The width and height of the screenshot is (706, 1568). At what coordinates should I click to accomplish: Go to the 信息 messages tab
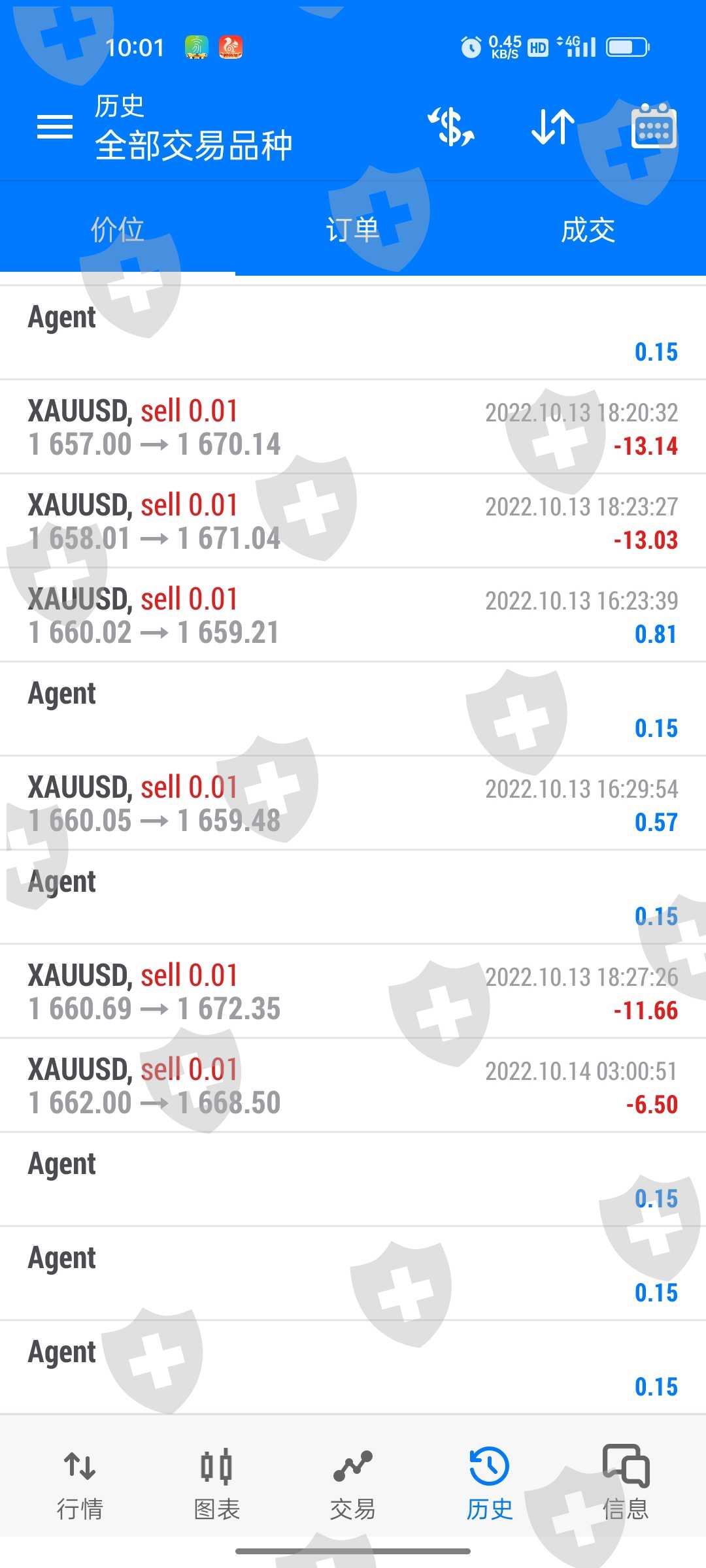click(626, 1484)
